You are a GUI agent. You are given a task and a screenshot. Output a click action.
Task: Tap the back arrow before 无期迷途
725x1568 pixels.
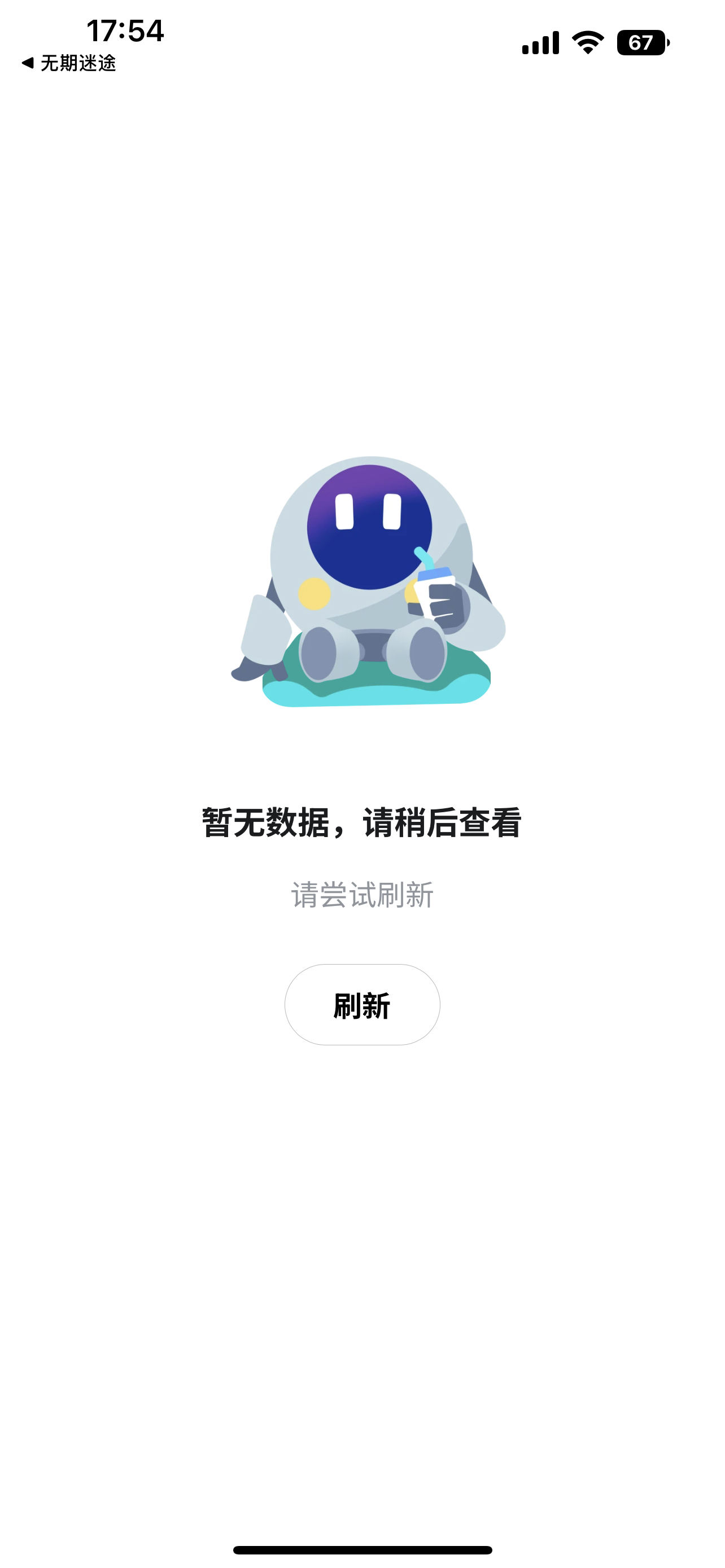(x=28, y=63)
